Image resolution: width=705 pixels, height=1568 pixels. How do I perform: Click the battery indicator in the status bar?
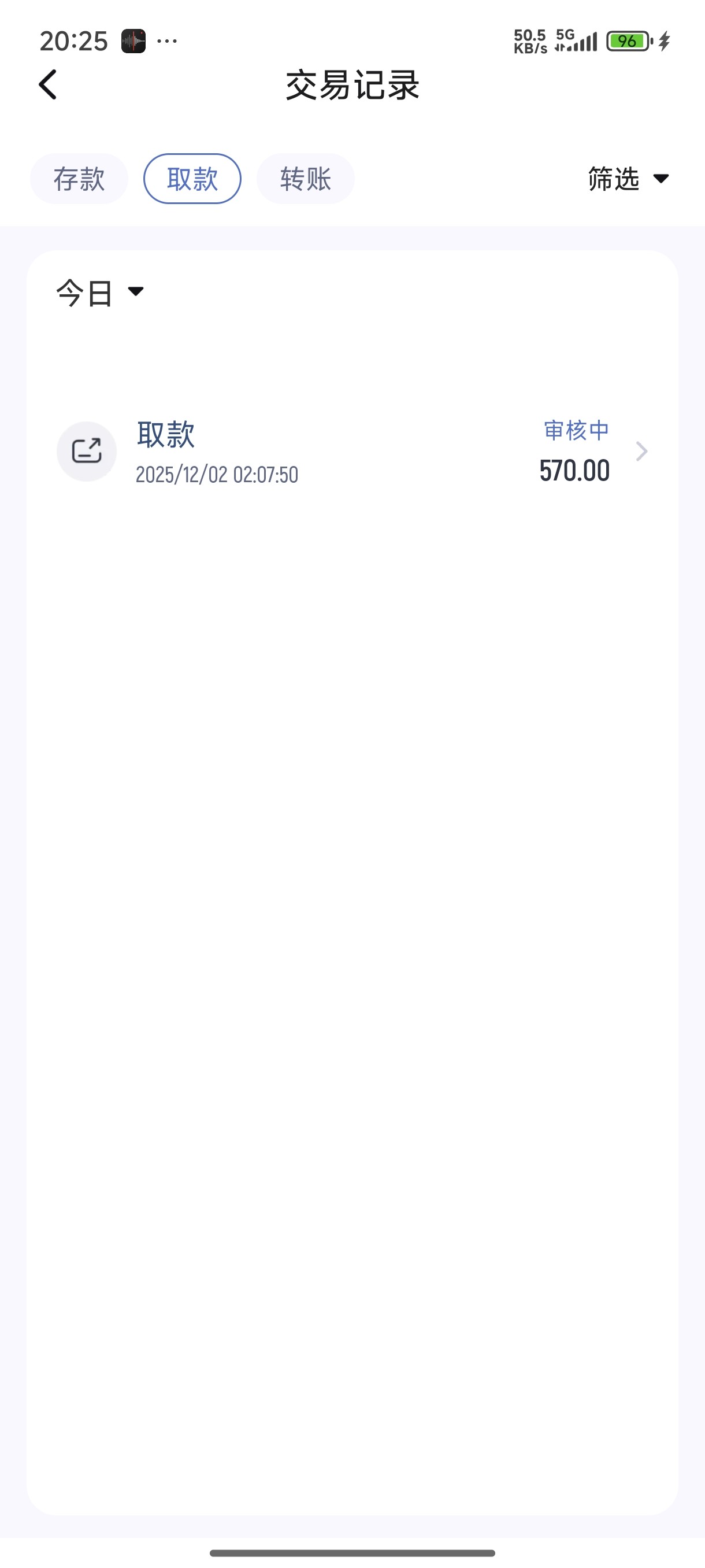(x=628, y=41)
